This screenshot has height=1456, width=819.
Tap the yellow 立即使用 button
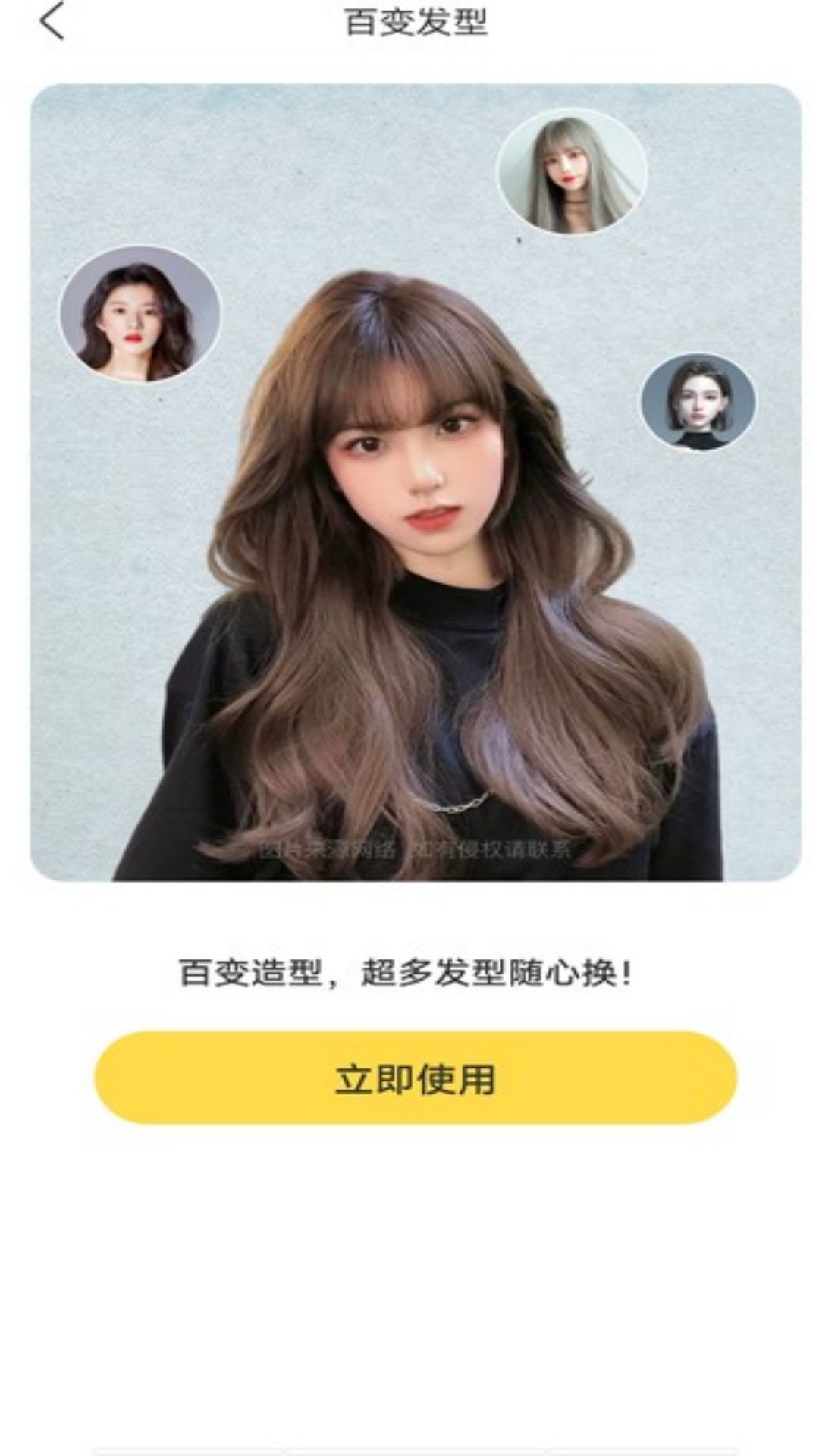click(x=415, y=1078)
